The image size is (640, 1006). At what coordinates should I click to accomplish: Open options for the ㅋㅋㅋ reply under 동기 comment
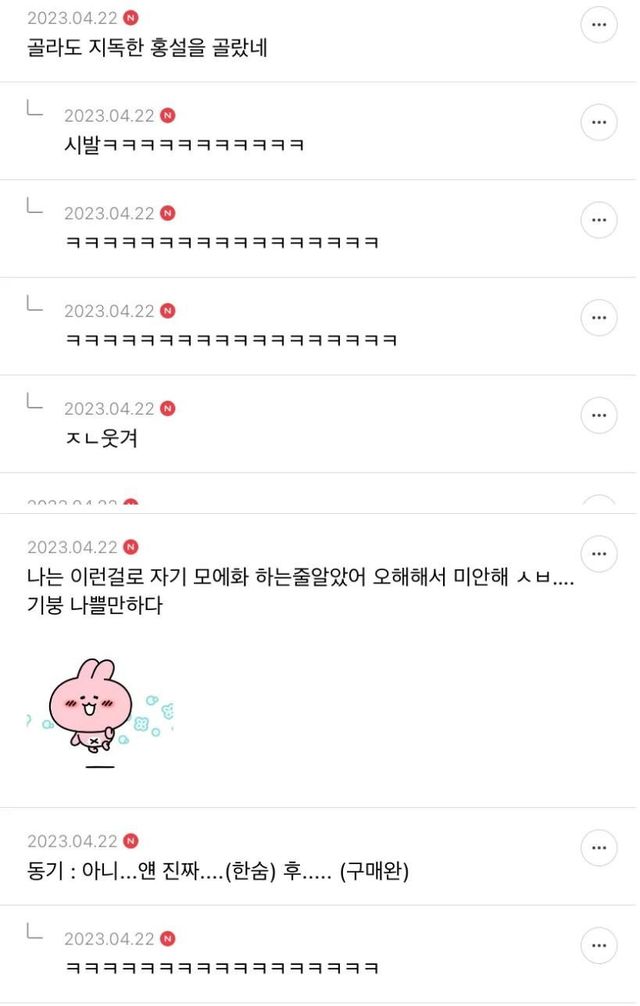(x=599, y=945)
